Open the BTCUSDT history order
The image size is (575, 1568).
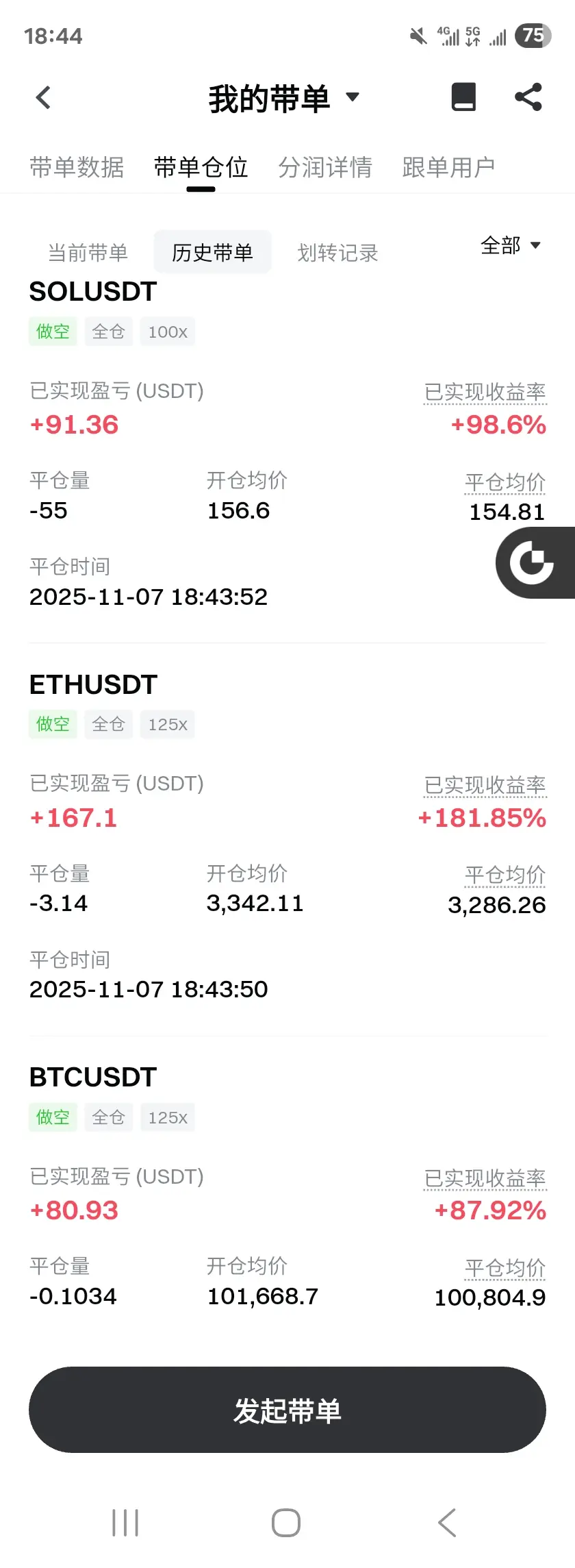(93, 1078)
